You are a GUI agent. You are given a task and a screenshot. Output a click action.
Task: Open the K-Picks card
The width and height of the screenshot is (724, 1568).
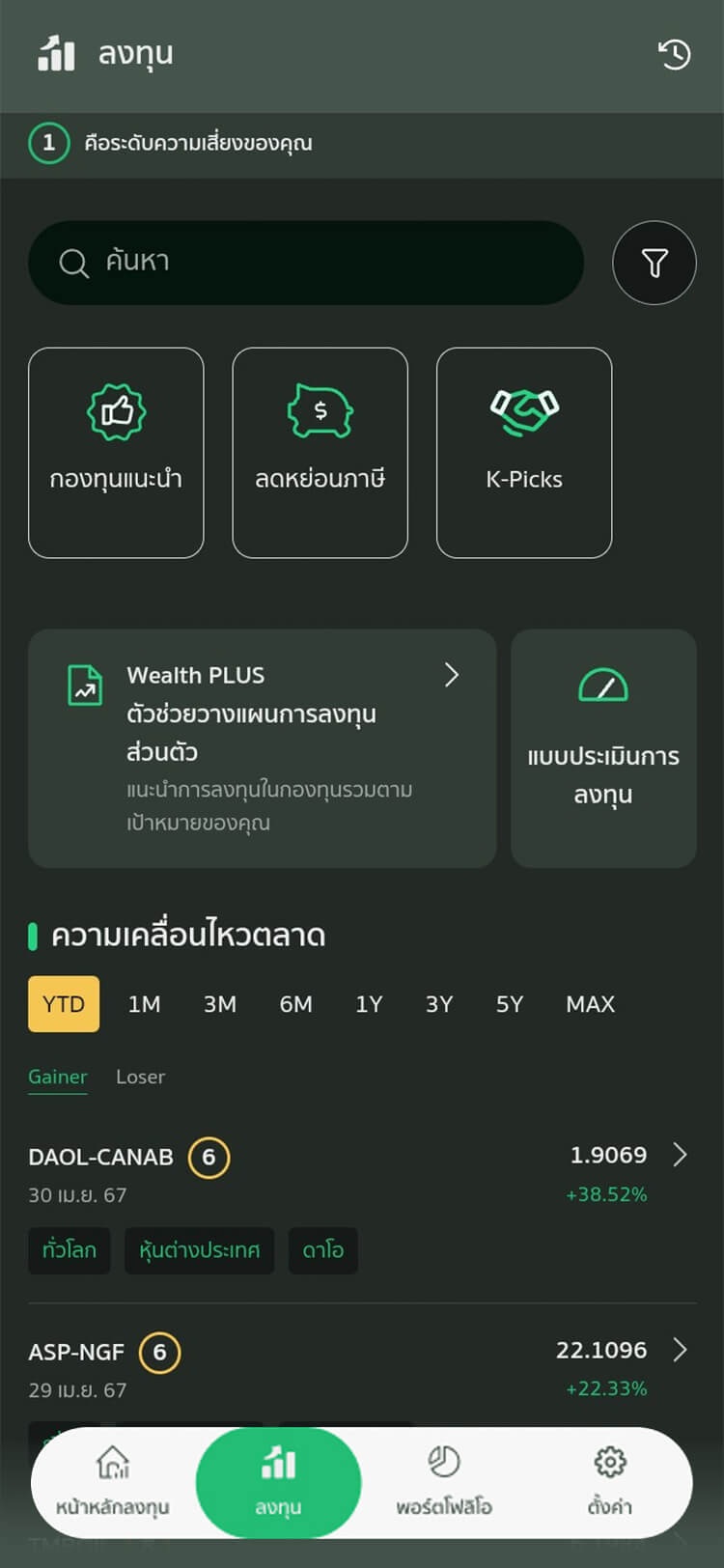pyautogui.click(x=523, y=452)
